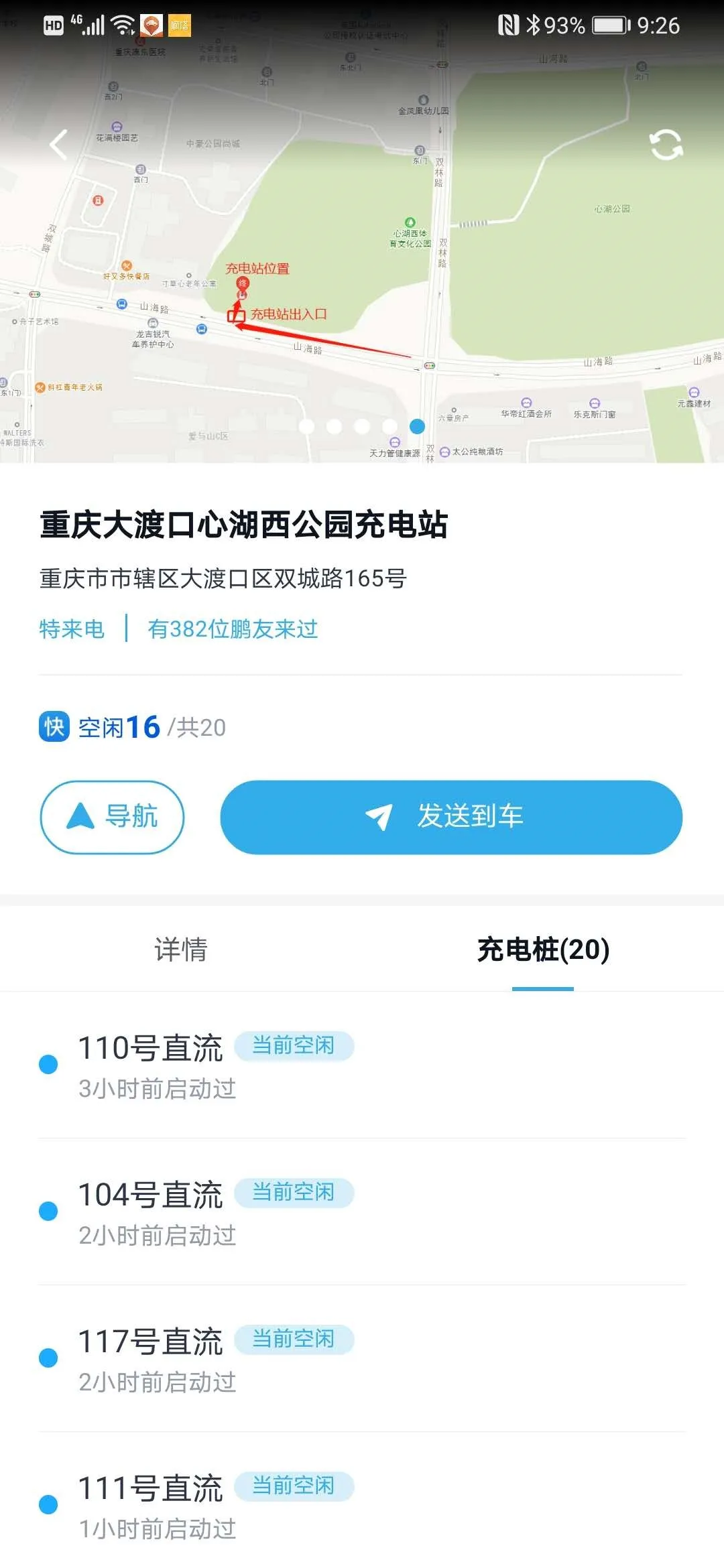The height and width of the screenshot is (1568, 724).
Task: Open the 110号直流 charger row
Action: [362, 1065]
